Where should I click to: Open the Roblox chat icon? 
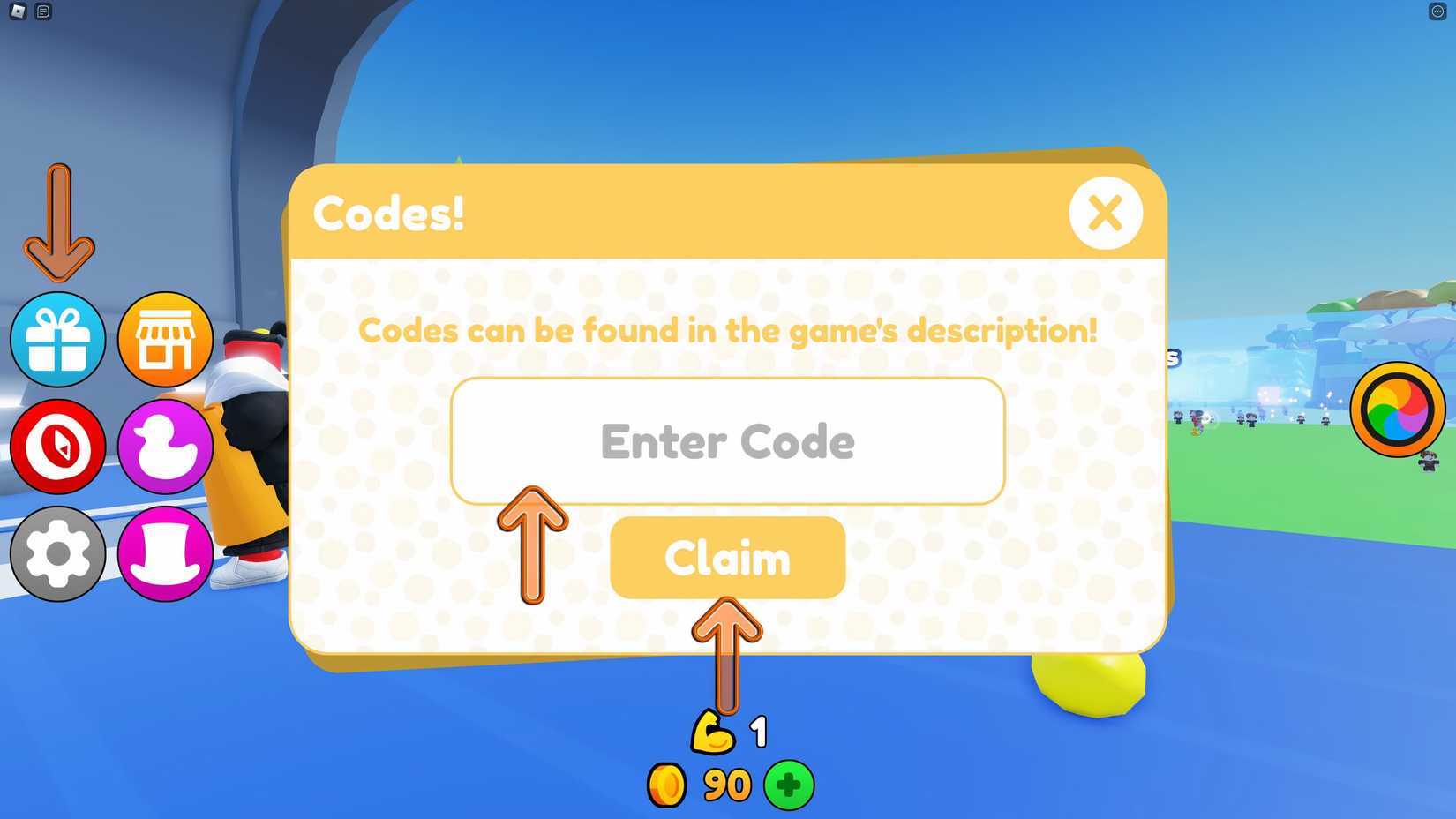tap(43, 11)
